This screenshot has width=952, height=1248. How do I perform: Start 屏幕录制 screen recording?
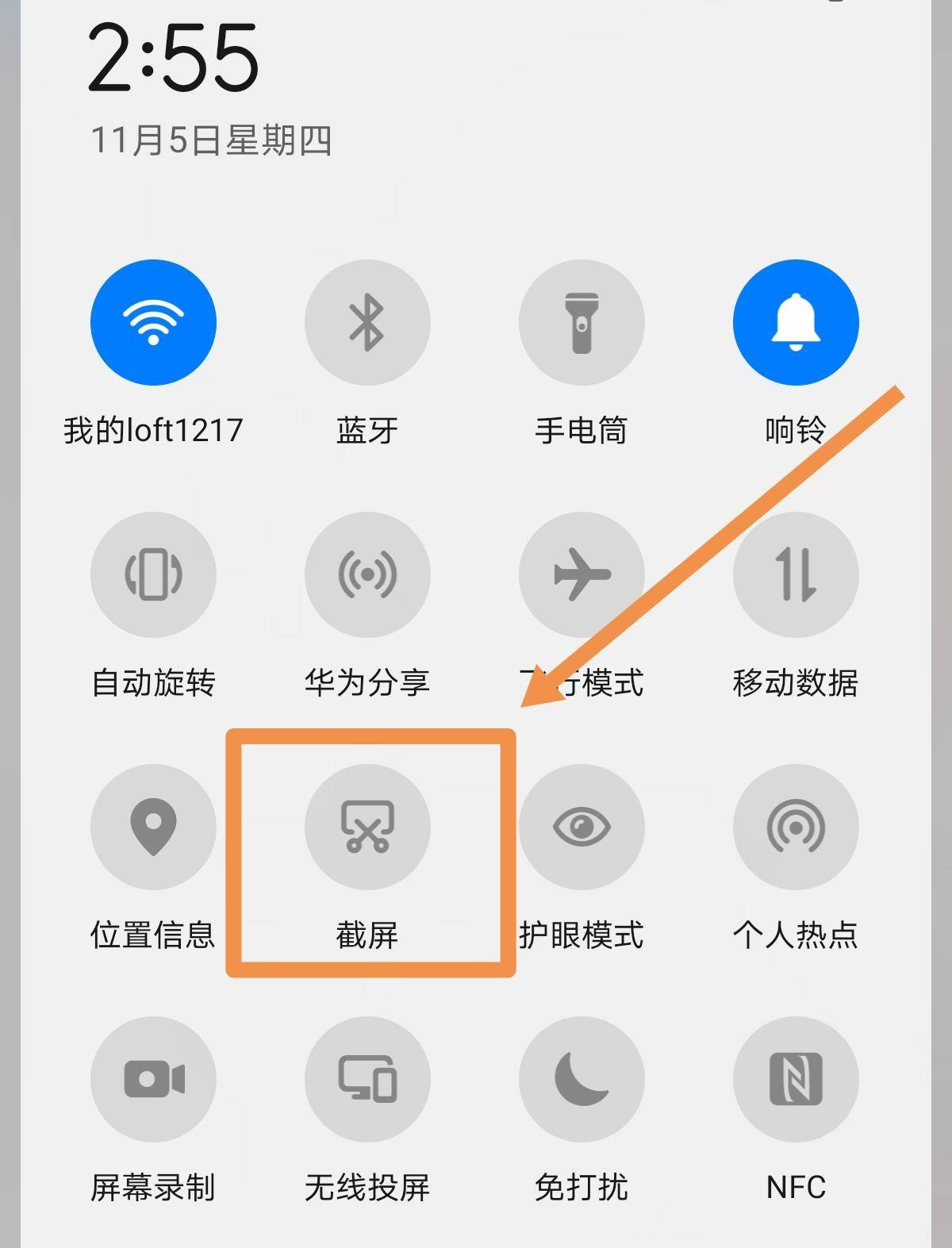tap(153, 1079)
